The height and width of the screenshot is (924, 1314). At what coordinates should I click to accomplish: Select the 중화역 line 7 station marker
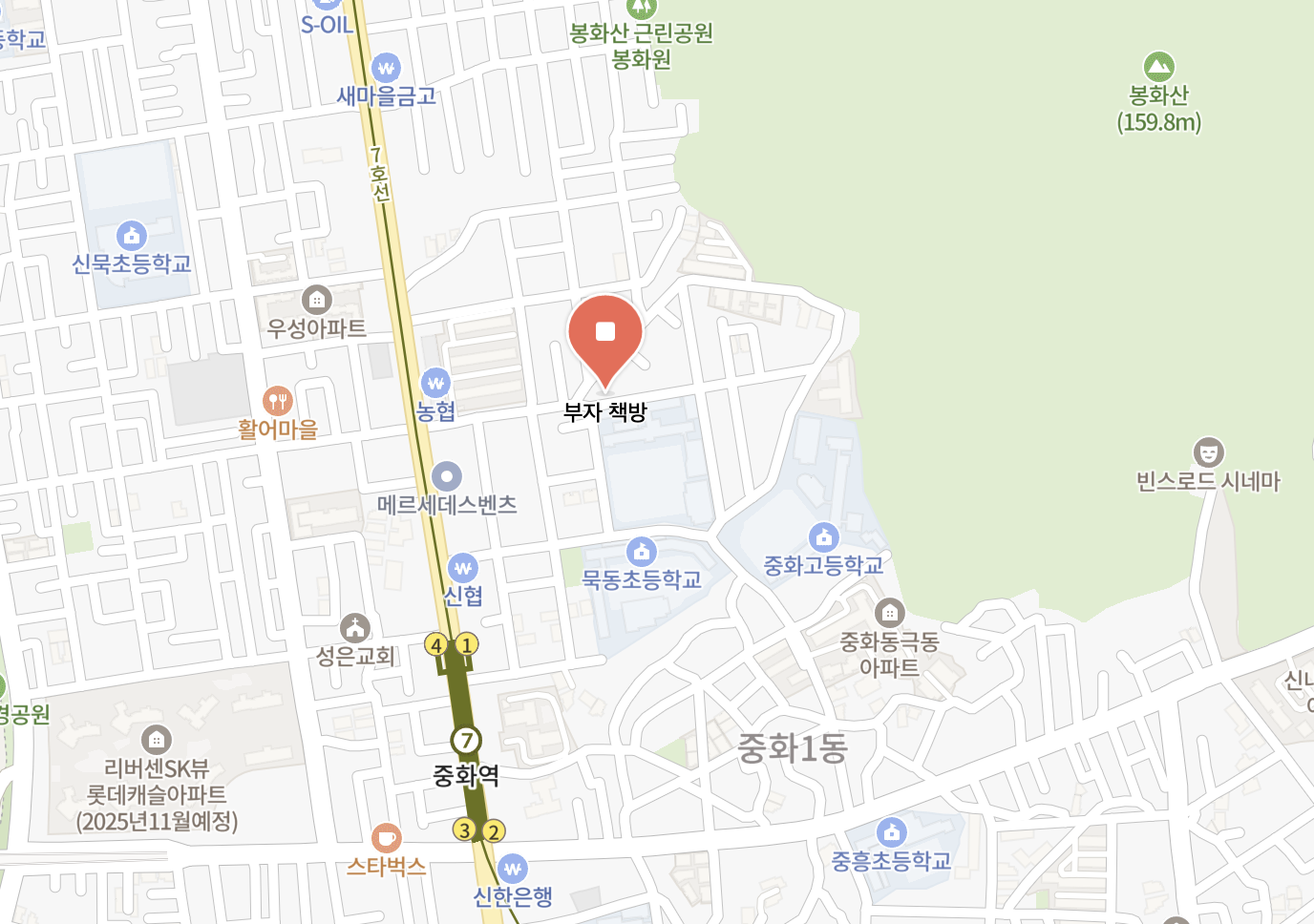point(466,740)
